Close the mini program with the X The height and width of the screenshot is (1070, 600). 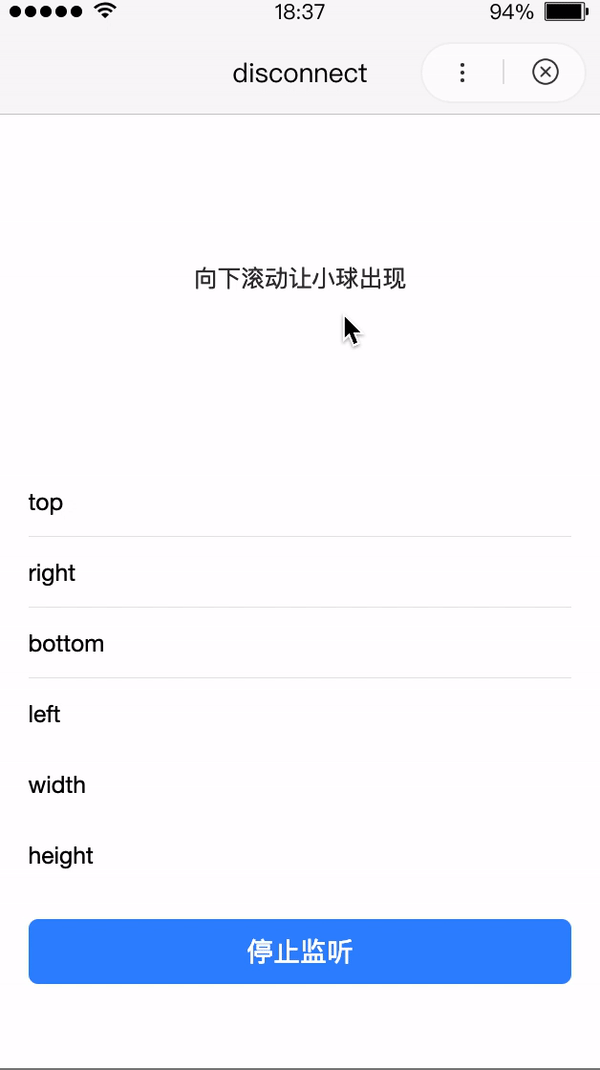[545, 72]
